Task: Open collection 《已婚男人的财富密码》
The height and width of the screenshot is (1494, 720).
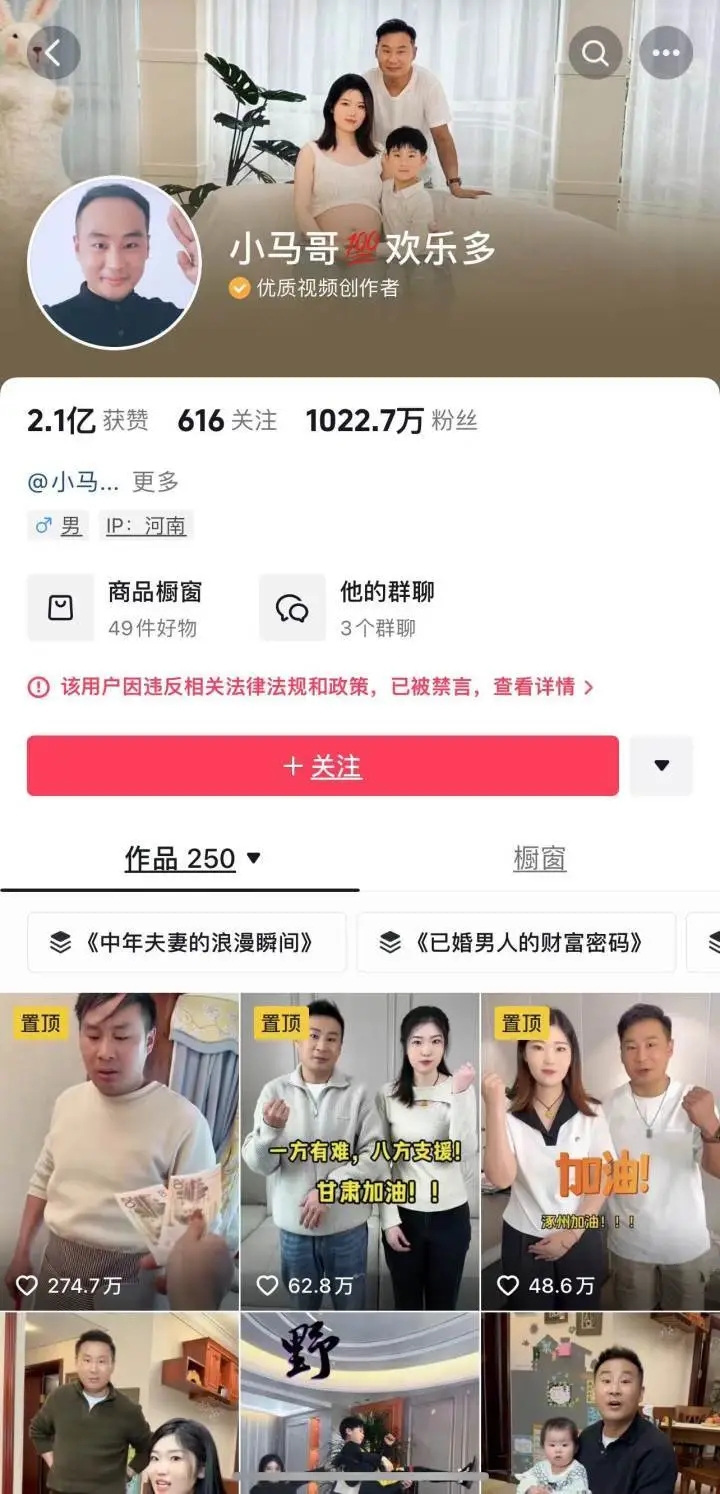Action: click(515, 942)
